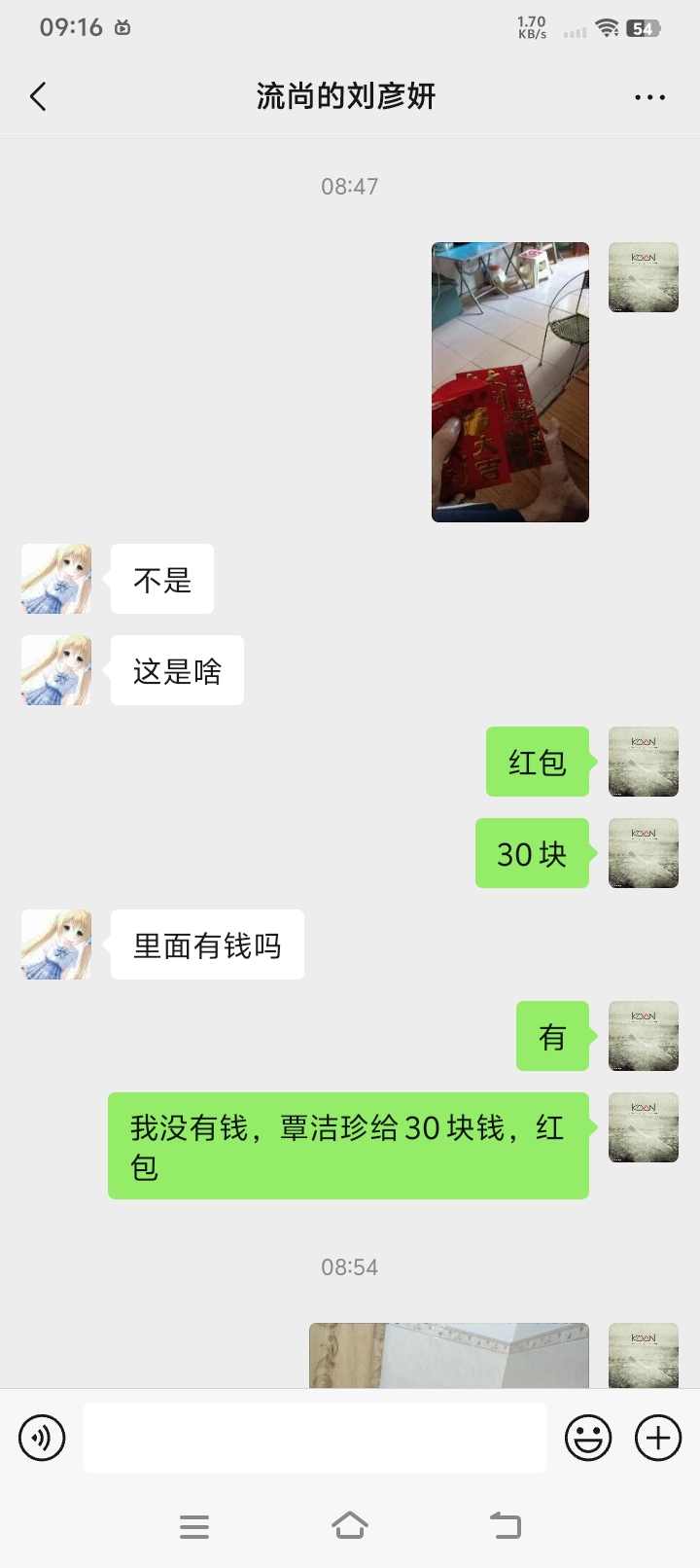Tap the system back button
700x1568 pixels.
pyautogui.click(x=505, y=1525)
